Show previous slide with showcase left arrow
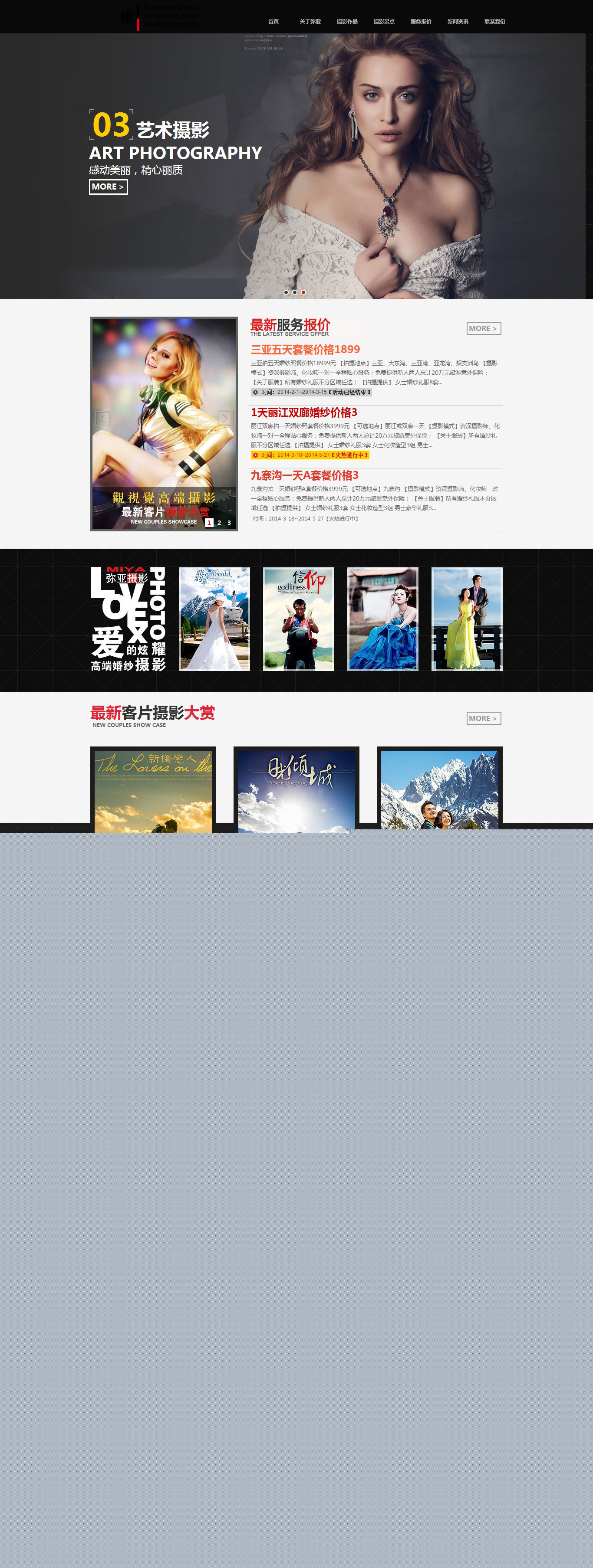This screenshot has width=593, height=1568. pos(102,418)
